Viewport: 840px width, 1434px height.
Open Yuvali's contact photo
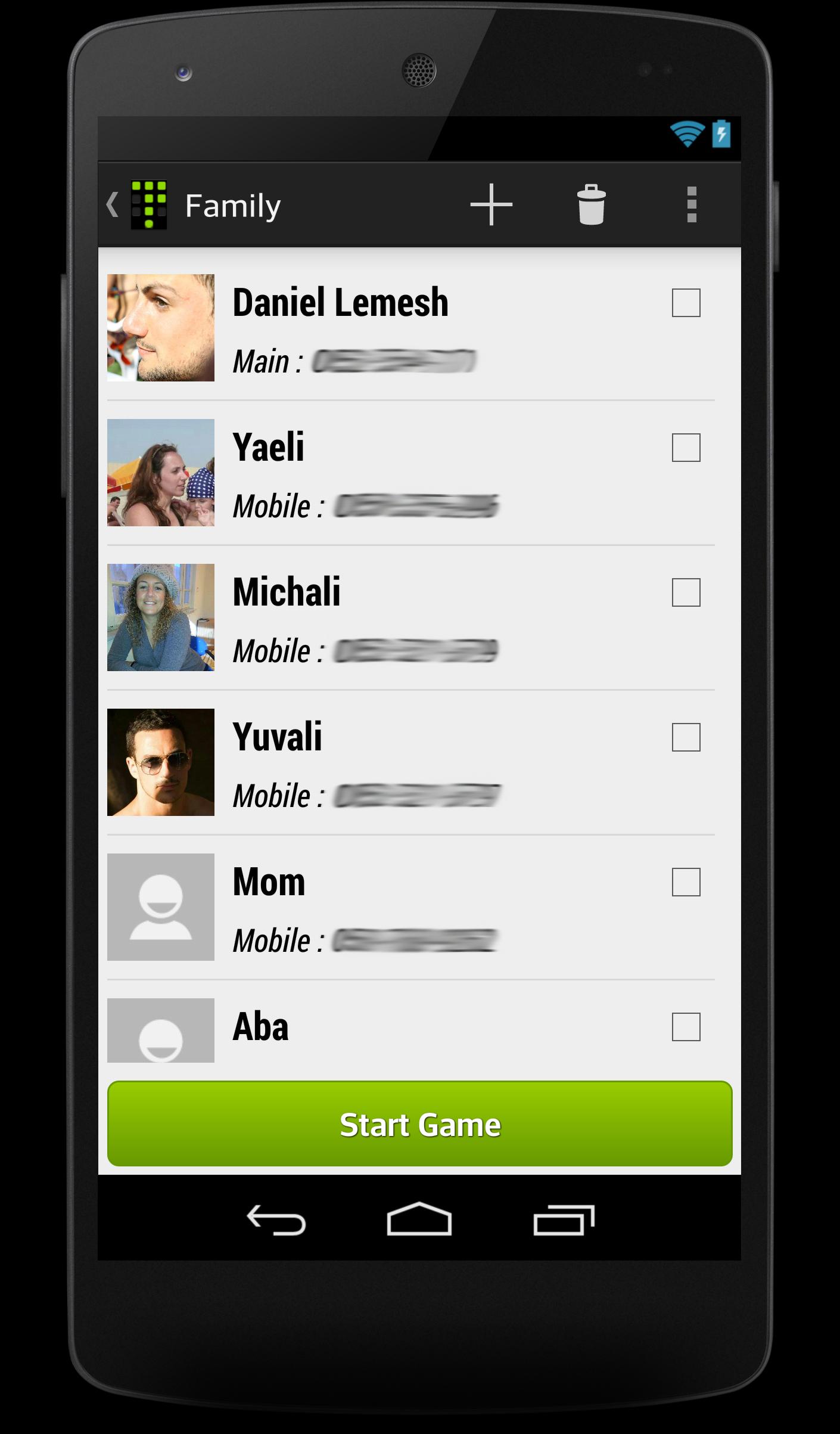pyautogui.click(x=161, y=762)
